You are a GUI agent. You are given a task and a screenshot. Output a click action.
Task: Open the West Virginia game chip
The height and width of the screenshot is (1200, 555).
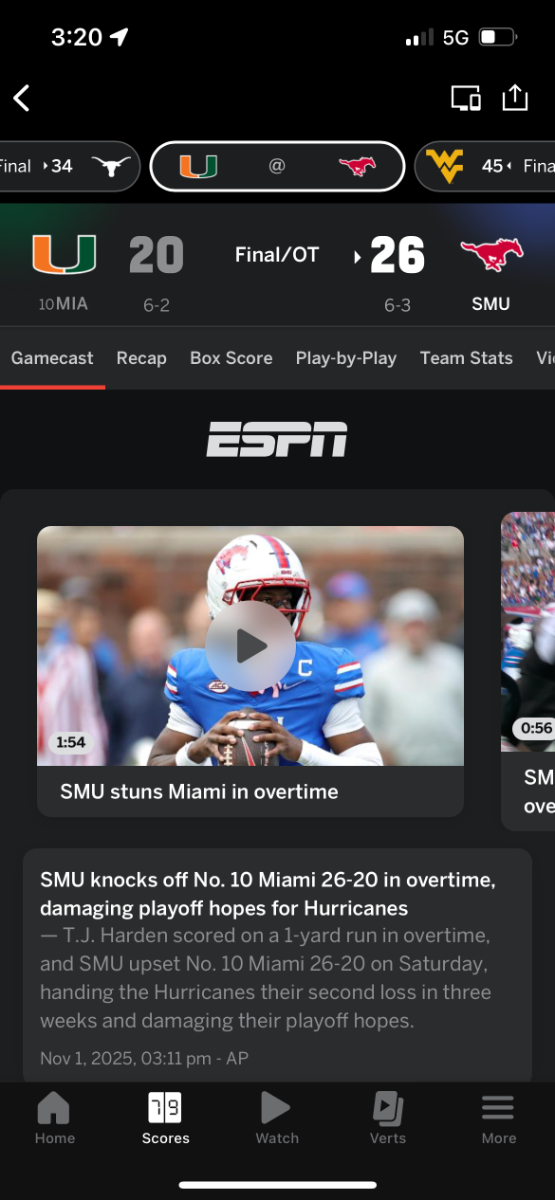click(x=486, y=166)
